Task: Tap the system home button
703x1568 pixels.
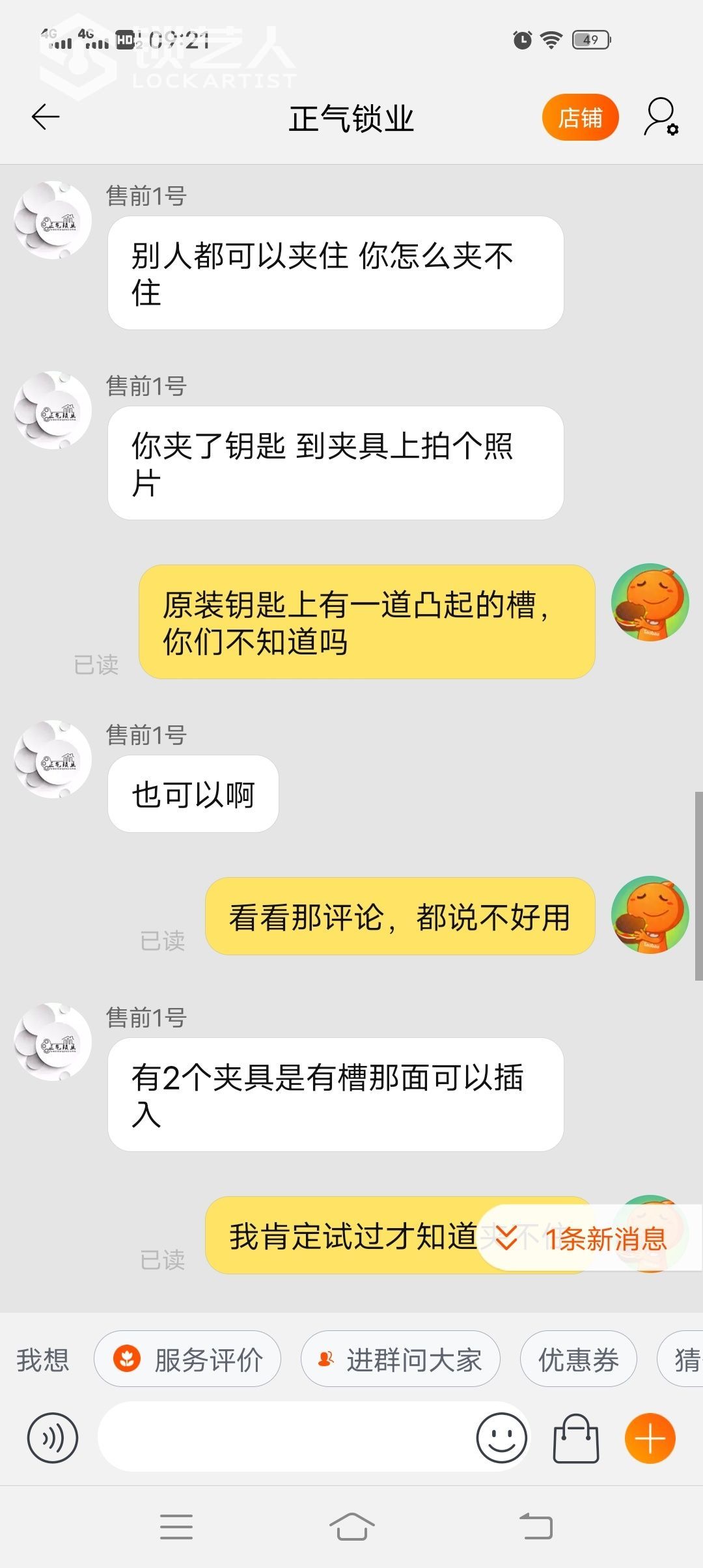Action: 351,1527
